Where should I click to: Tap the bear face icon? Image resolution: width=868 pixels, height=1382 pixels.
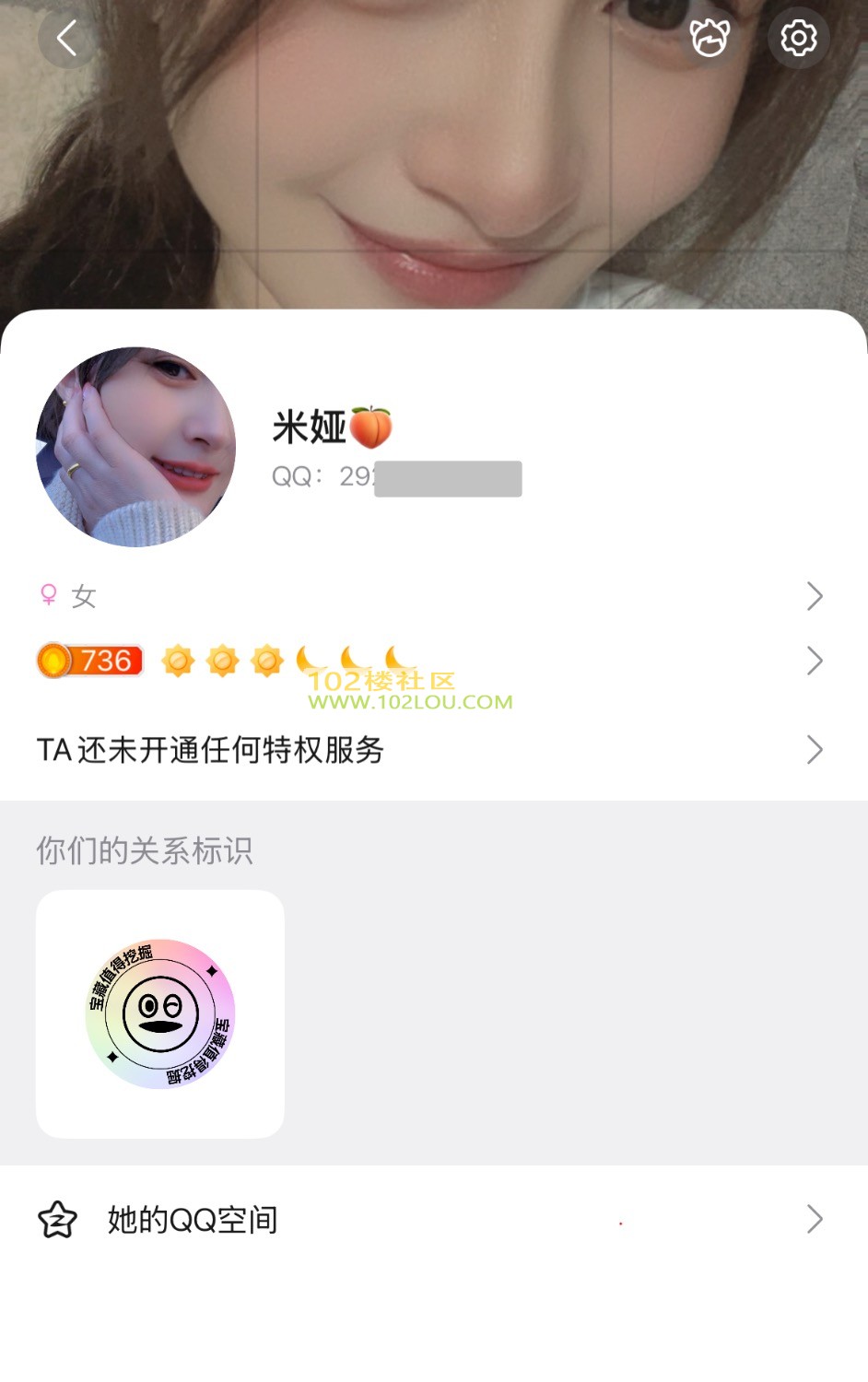click(x=710, y=39)
